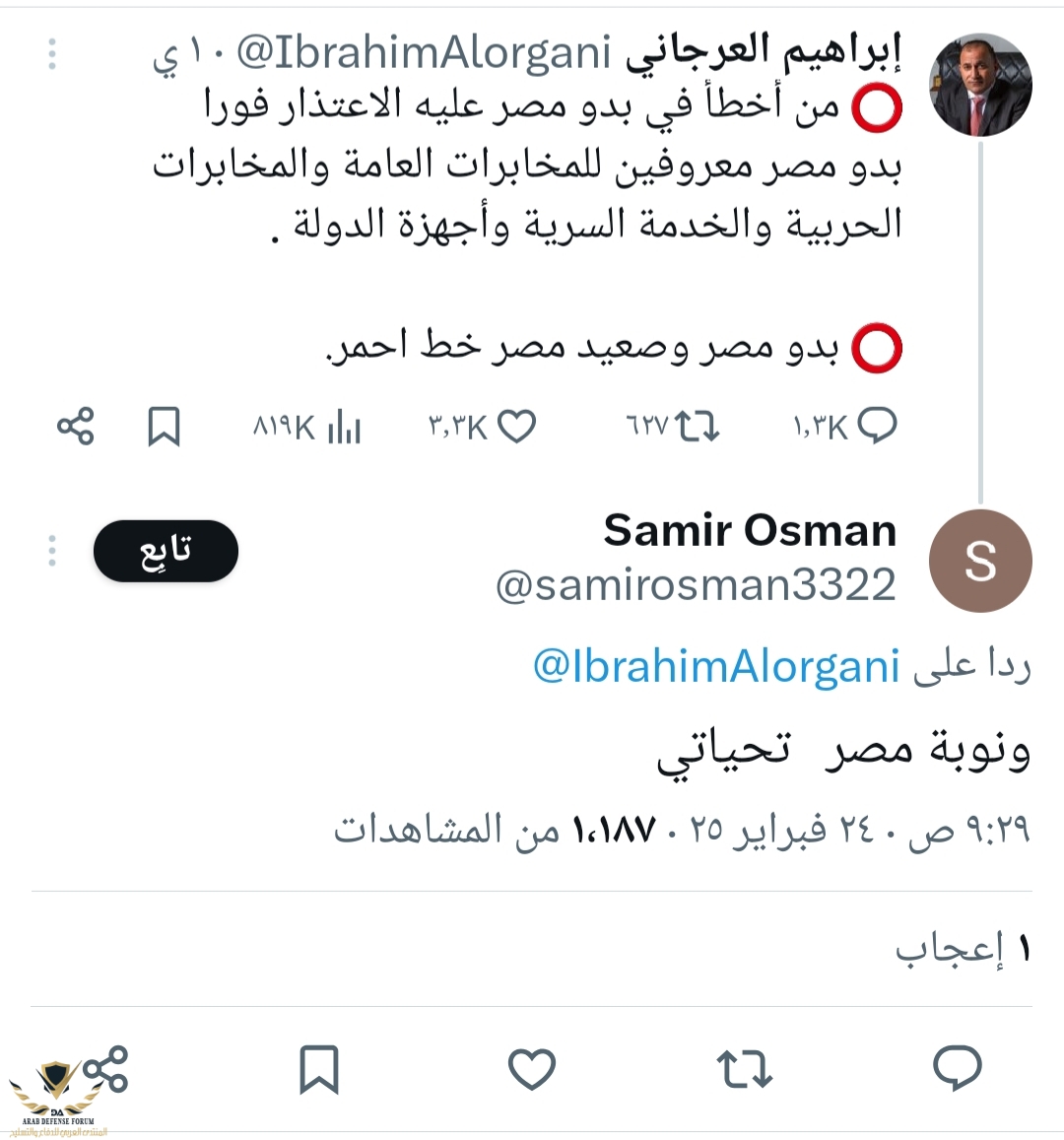Viewport: 1064px width, 1140px height.
Task: Bookmark Ibrahim Alorgani's tweet
Action: pos(164,427)
